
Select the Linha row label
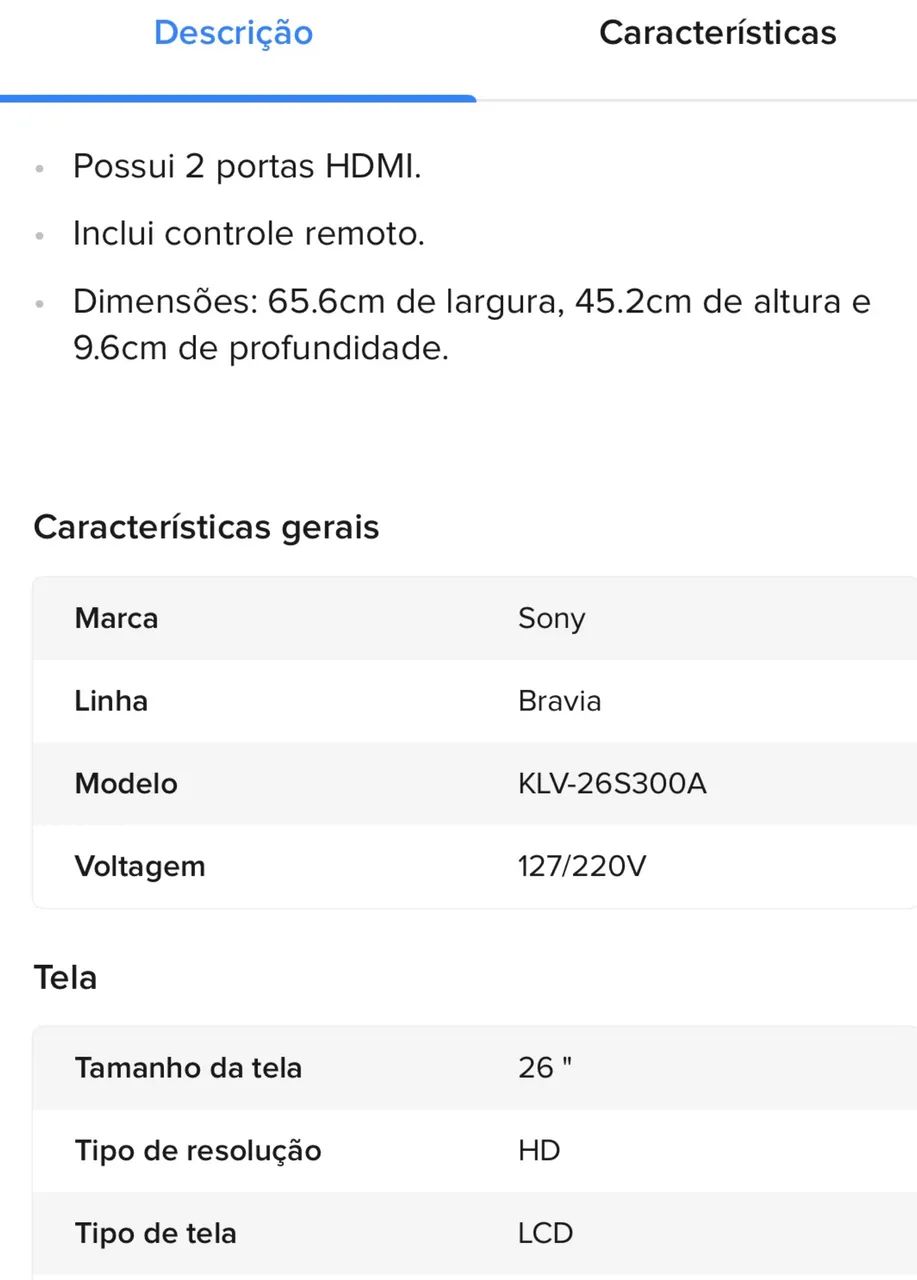(110, 701)
